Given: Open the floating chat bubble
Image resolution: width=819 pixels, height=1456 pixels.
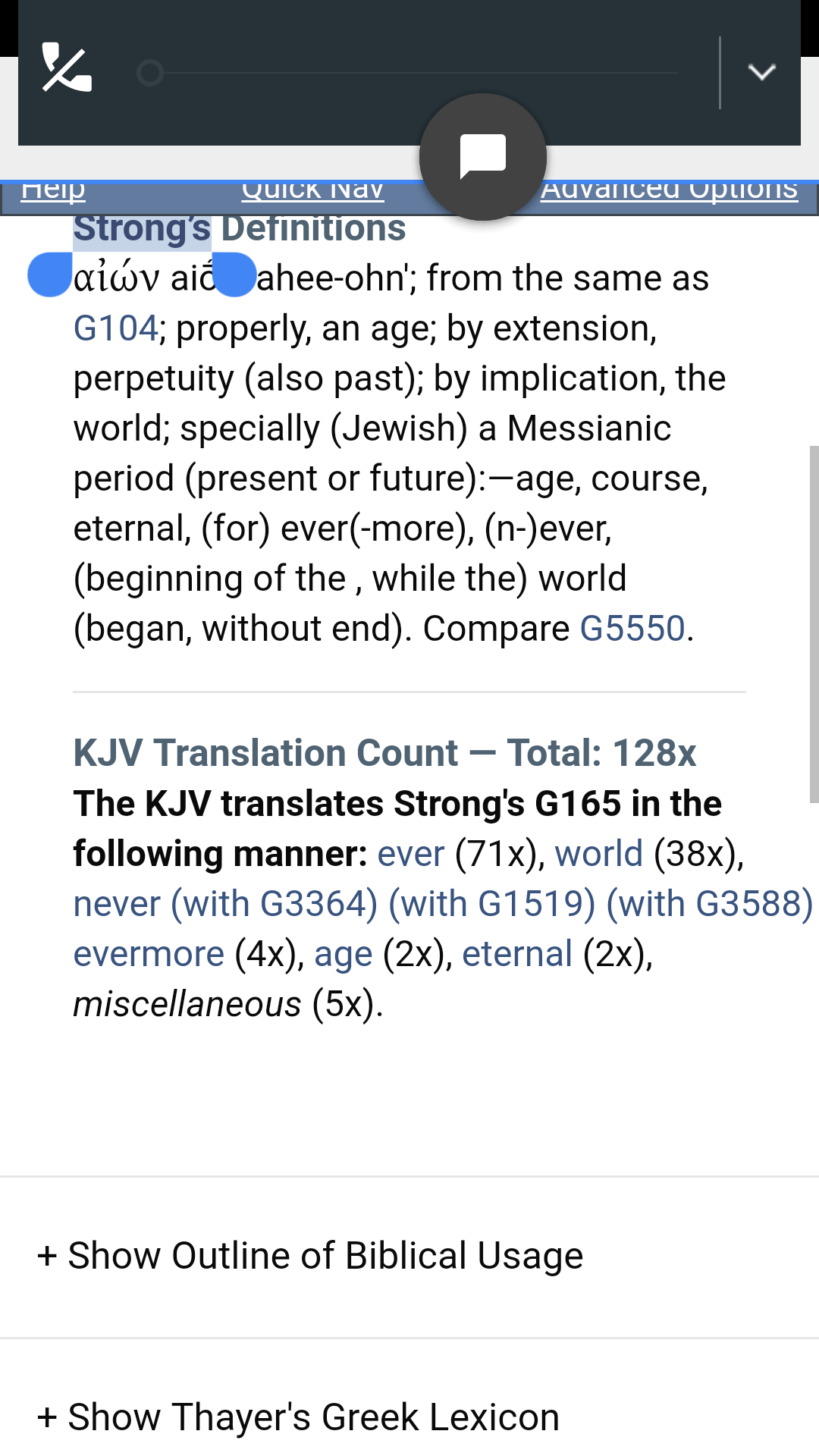Looking at the screenshot, I should (483, 157).
